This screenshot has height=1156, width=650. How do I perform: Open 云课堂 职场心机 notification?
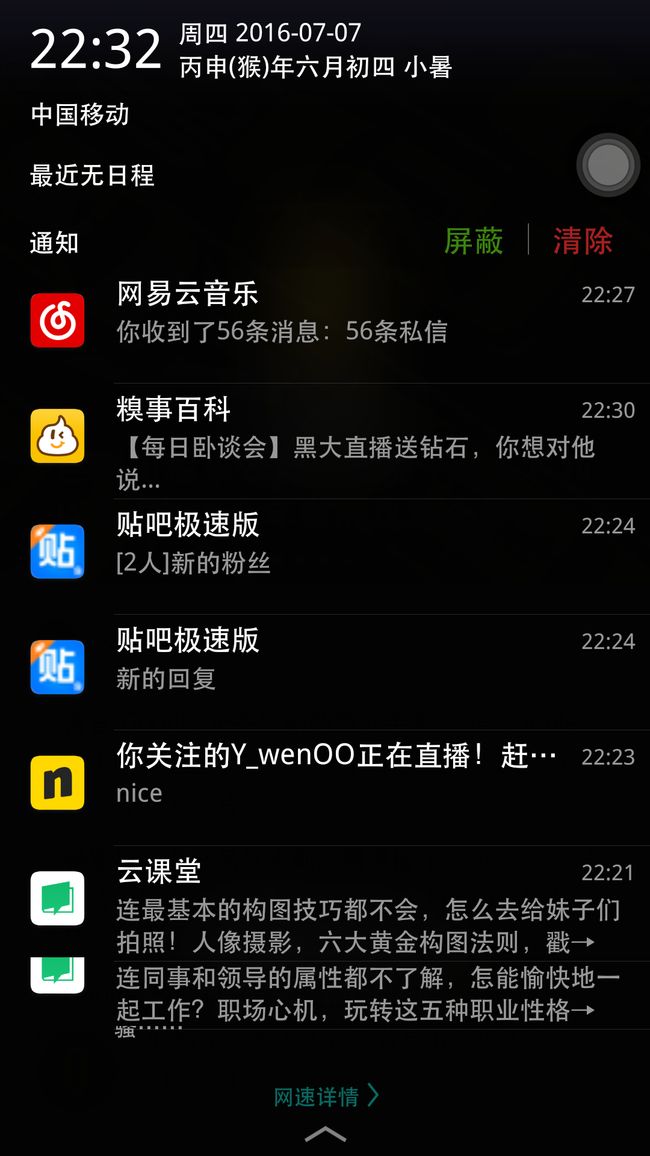pyautogui.click(x=325, y=994)
